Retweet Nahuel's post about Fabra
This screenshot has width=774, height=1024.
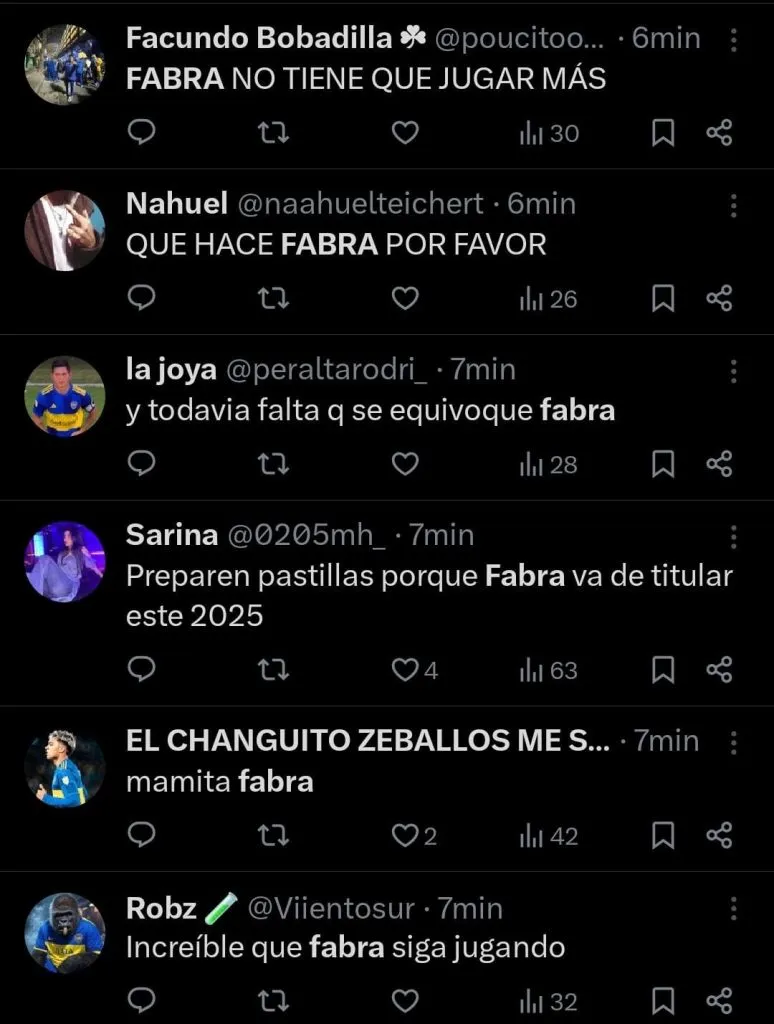click(x=273, y=298)
